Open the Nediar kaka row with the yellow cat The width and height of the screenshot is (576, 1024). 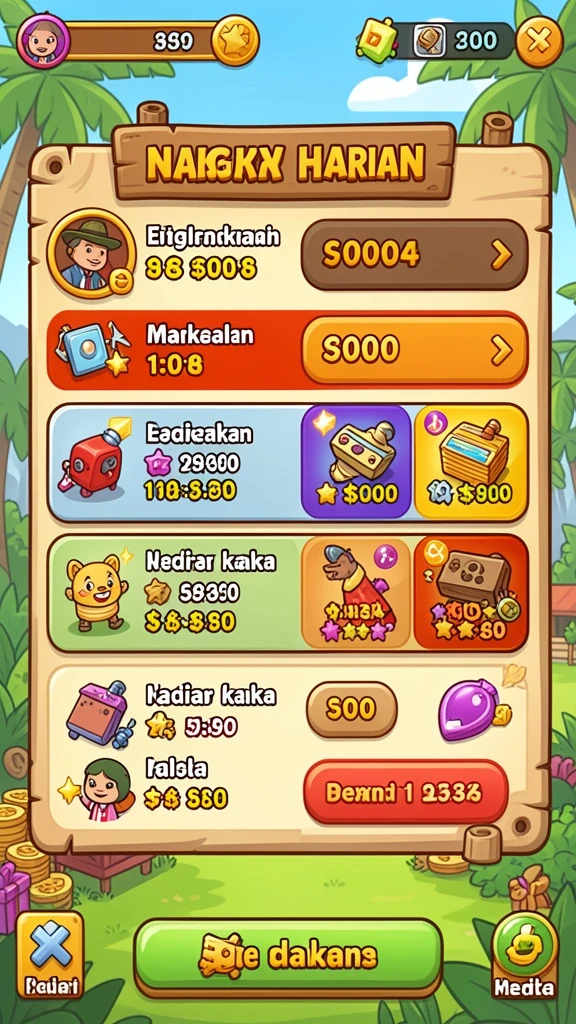[175, 592]
